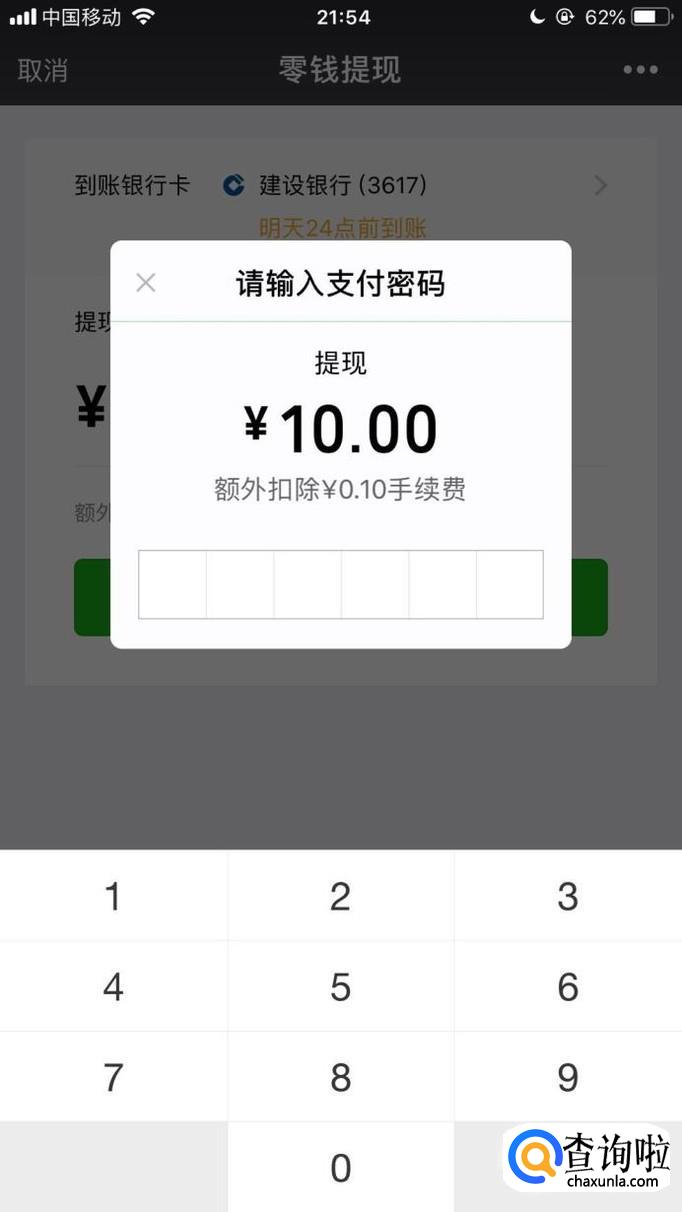Enter digit 2 on the keypad

340,896
